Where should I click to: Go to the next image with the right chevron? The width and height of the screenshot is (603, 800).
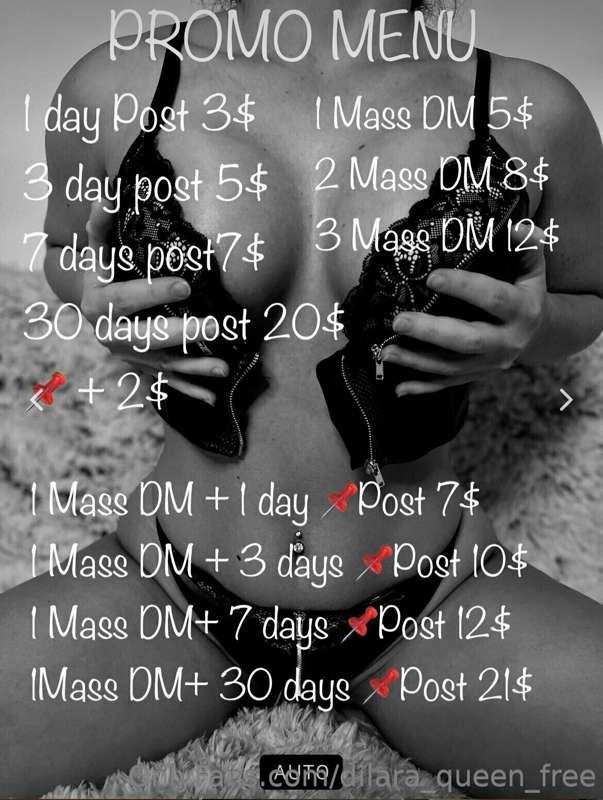566,400
